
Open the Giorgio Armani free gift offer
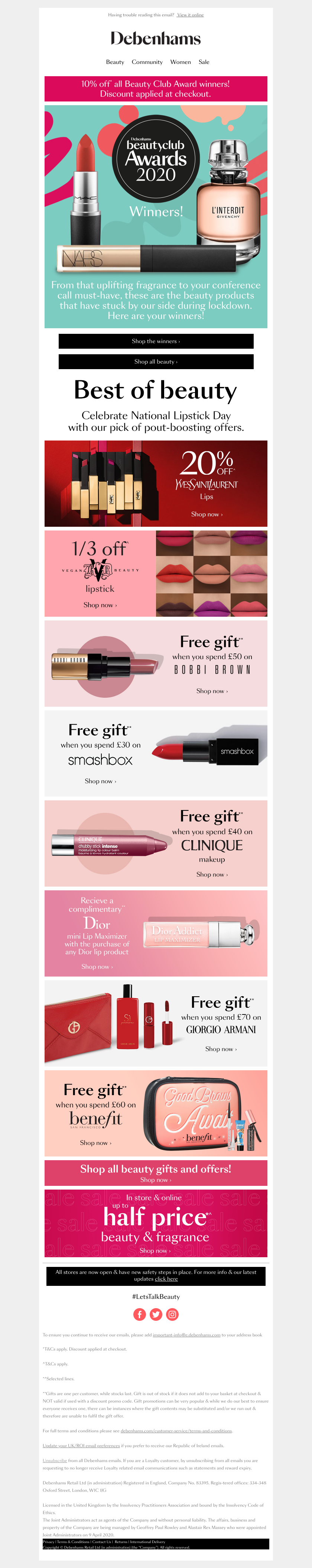pos(156,1024)
